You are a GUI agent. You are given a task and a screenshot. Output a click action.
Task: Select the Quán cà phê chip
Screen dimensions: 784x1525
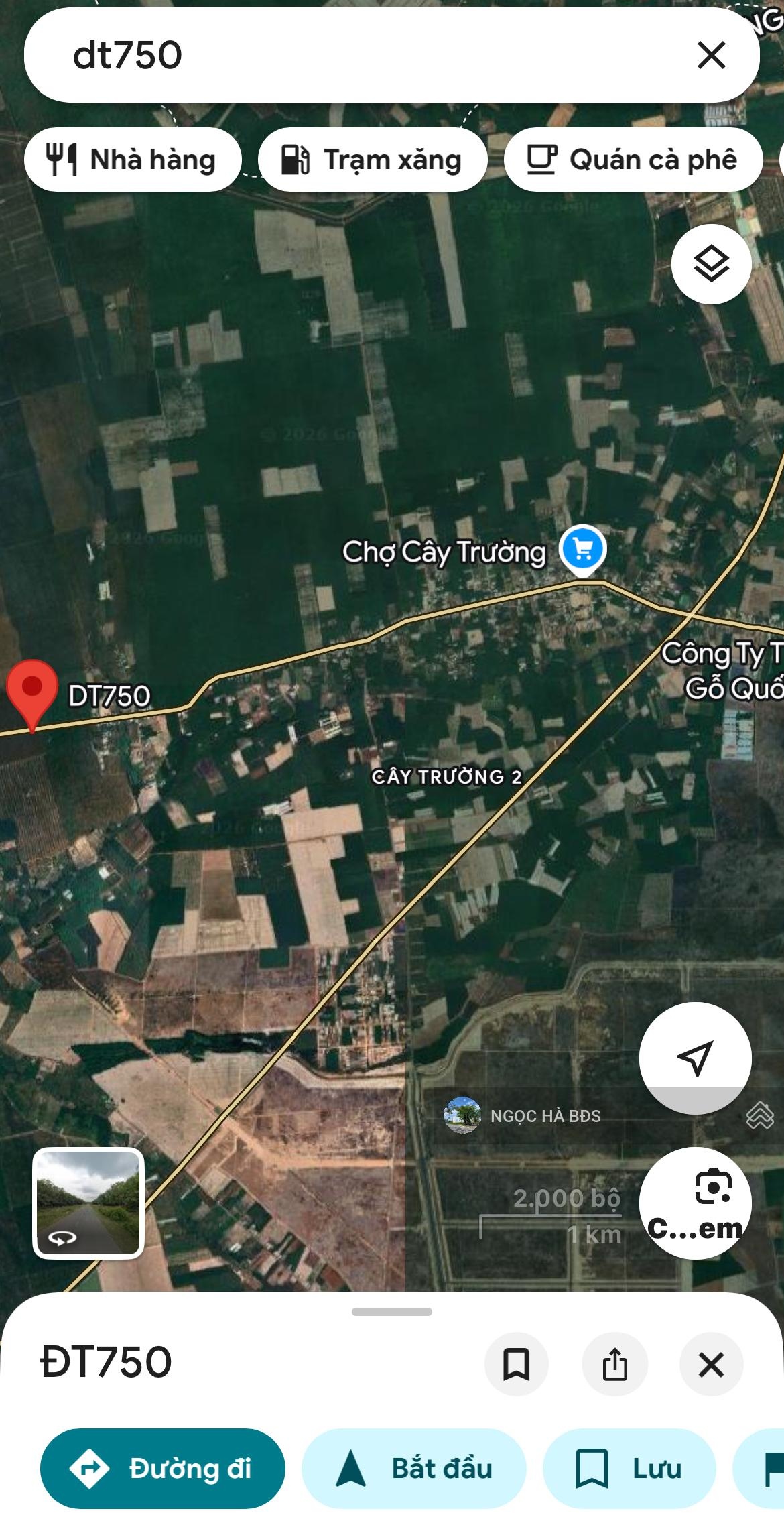(x=633, y=160)
